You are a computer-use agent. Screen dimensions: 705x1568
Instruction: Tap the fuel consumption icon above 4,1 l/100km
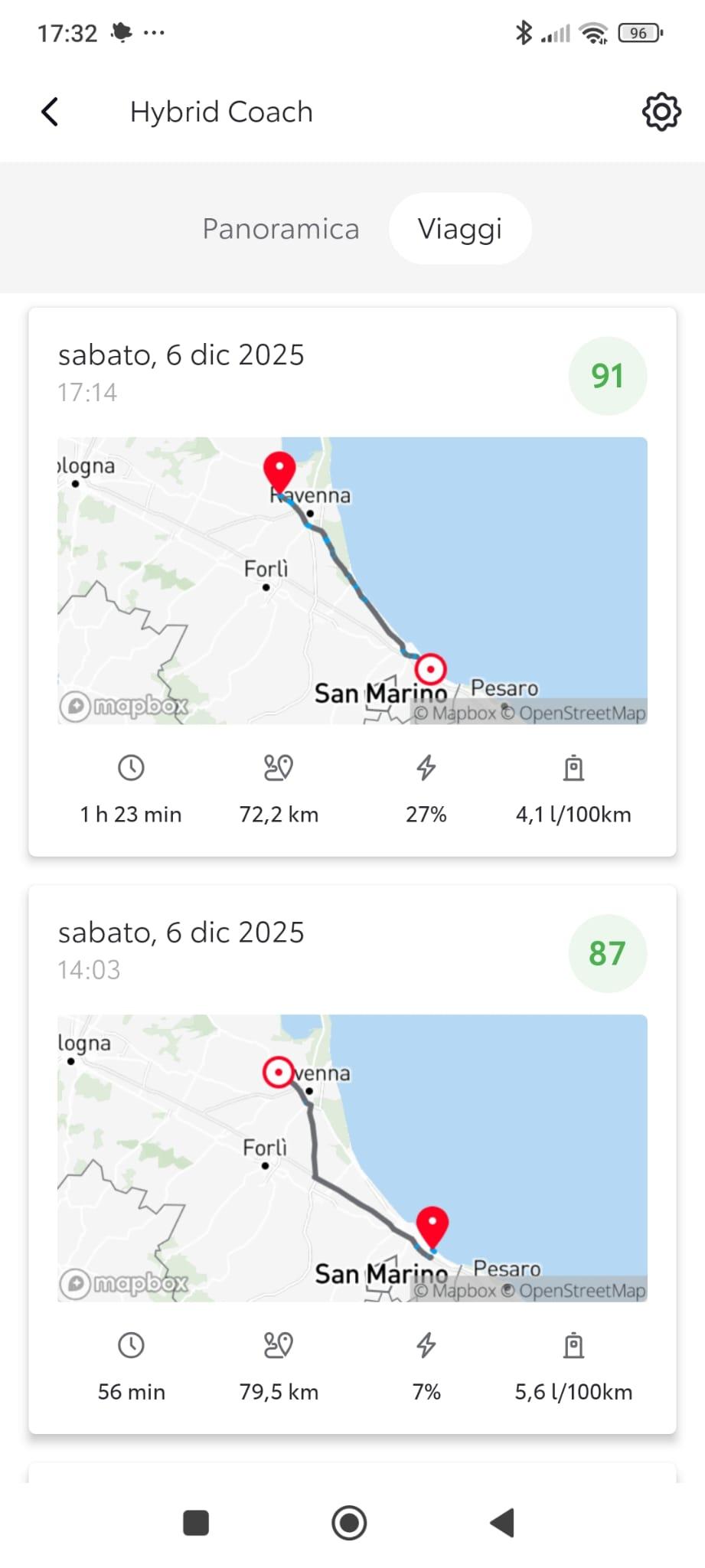click(x=573, y=766)
